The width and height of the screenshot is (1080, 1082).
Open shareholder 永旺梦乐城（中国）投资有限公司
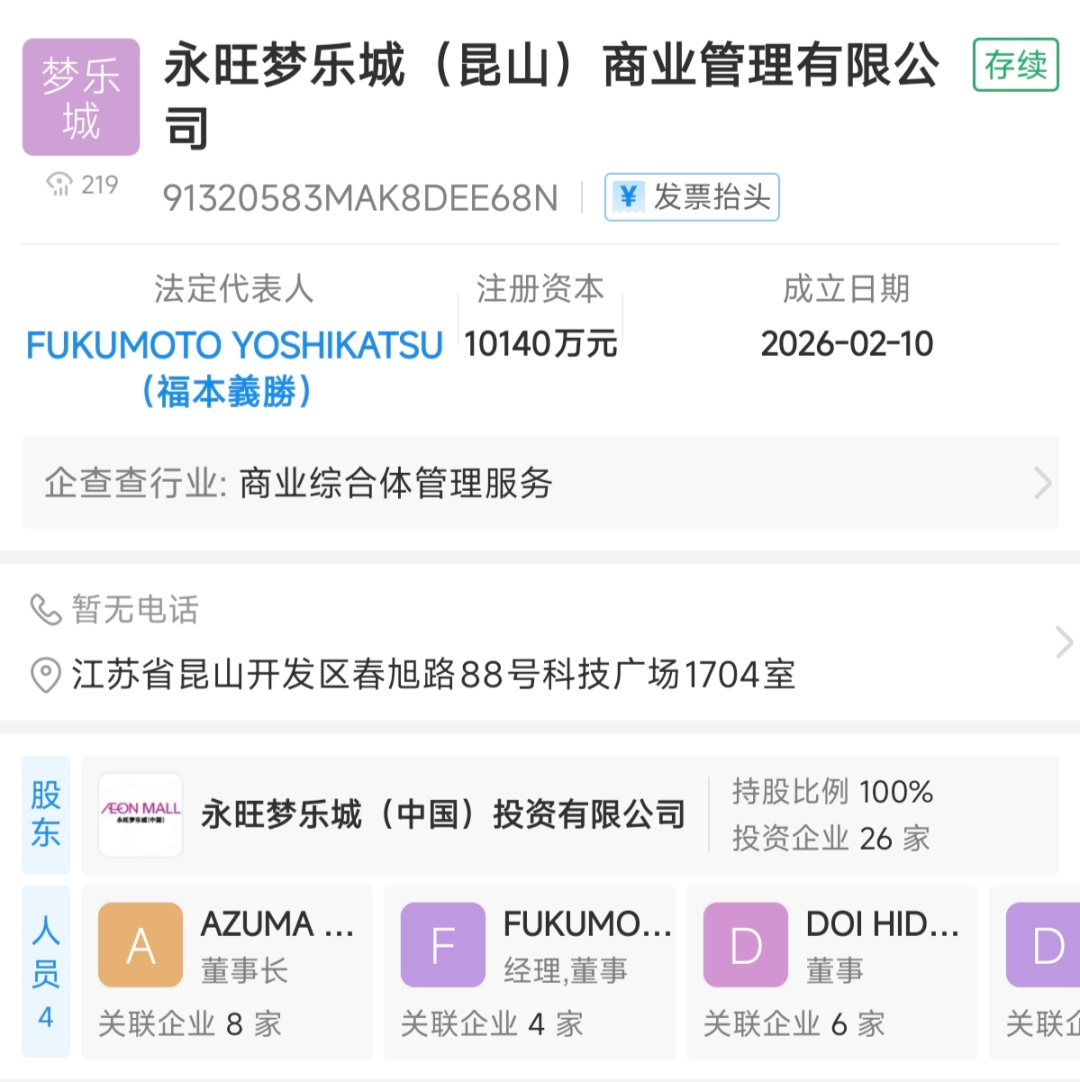[x=443, y=814]
